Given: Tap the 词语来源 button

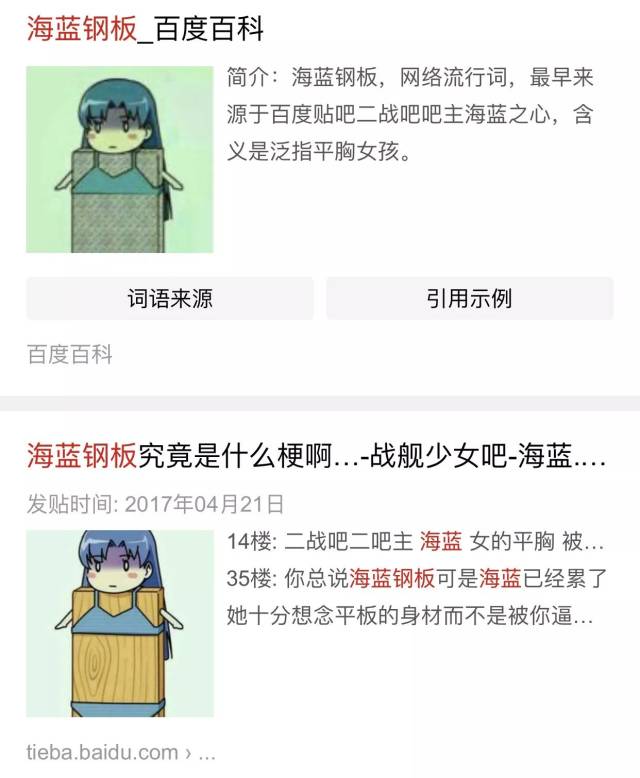Looking at the screenshot, I should (x=170, y=298).
